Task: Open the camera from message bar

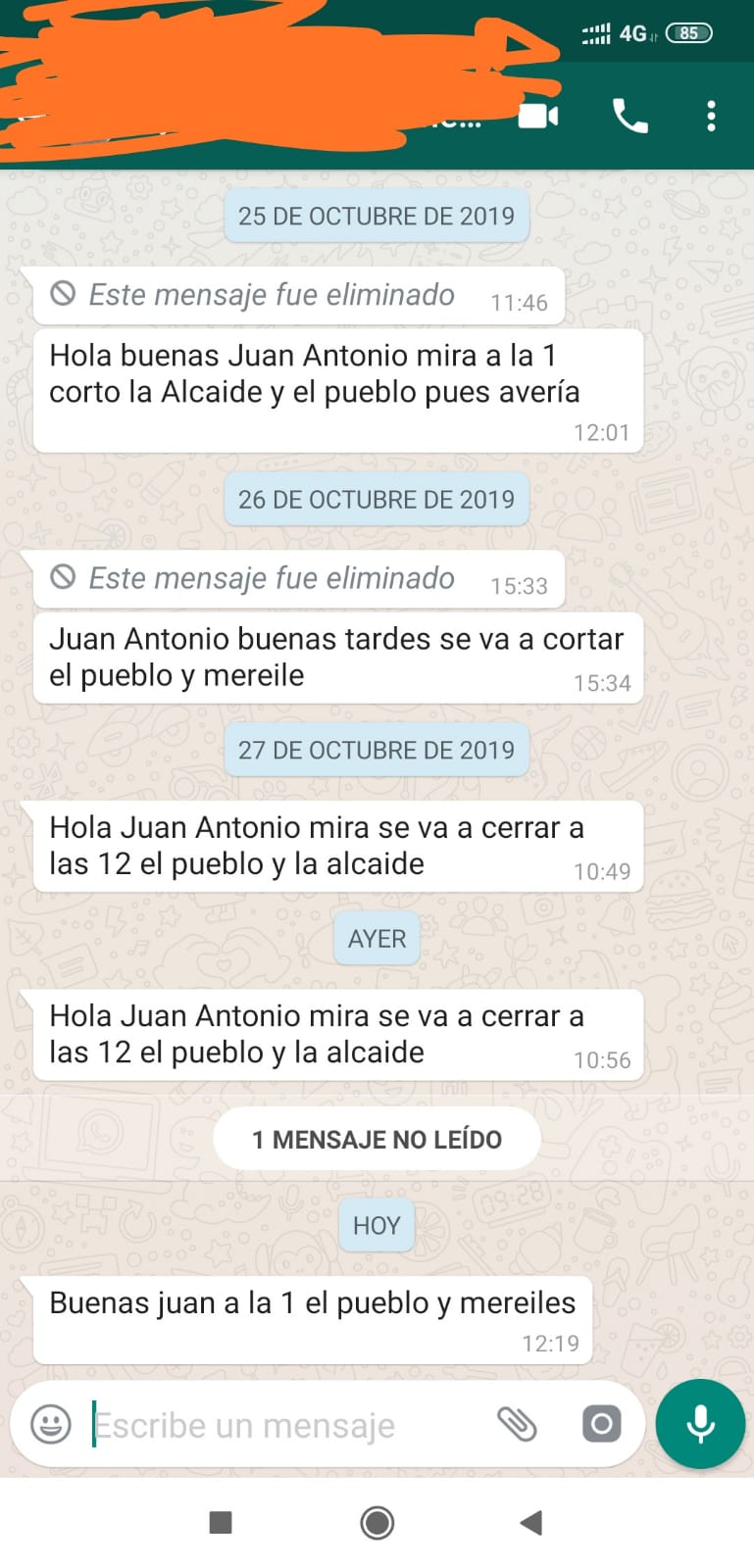Action: (x=602, y=1423)
